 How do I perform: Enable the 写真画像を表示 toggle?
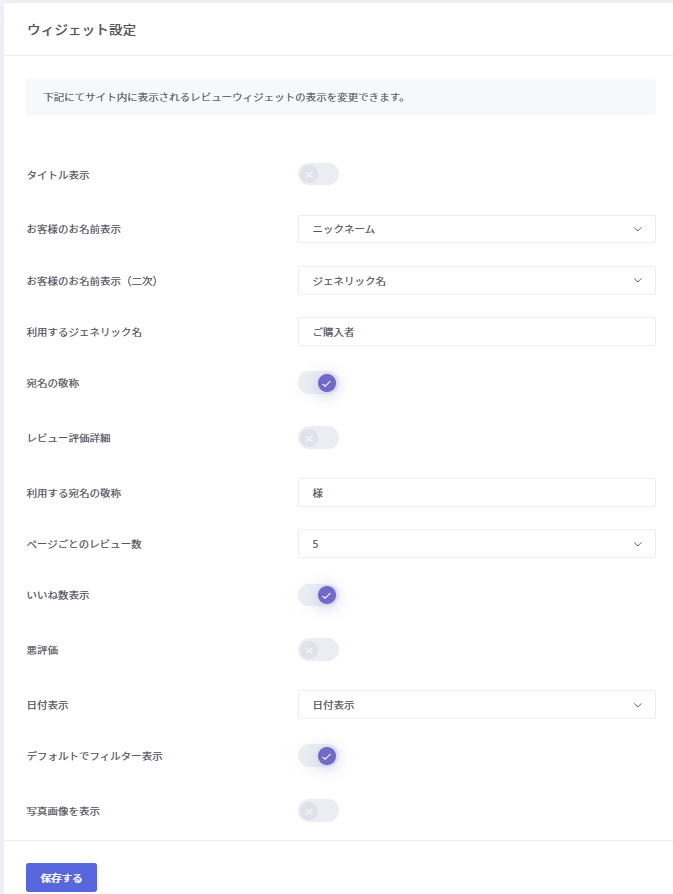click(x=318, y=811)
